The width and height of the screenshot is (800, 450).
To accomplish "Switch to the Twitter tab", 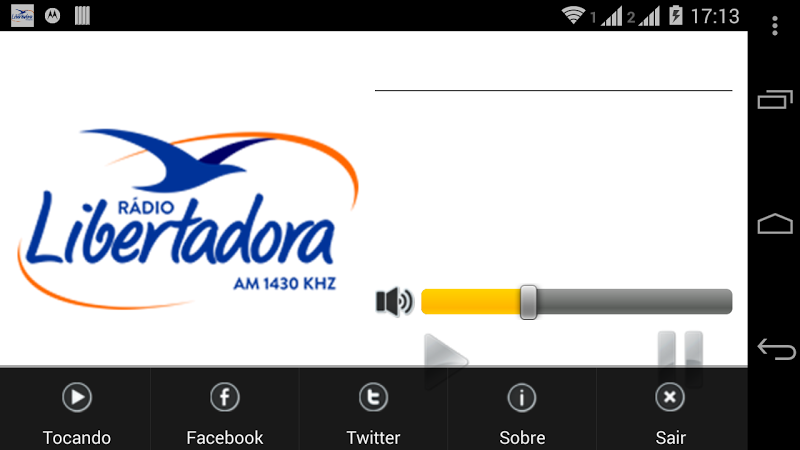I will (x=373, y=410).
